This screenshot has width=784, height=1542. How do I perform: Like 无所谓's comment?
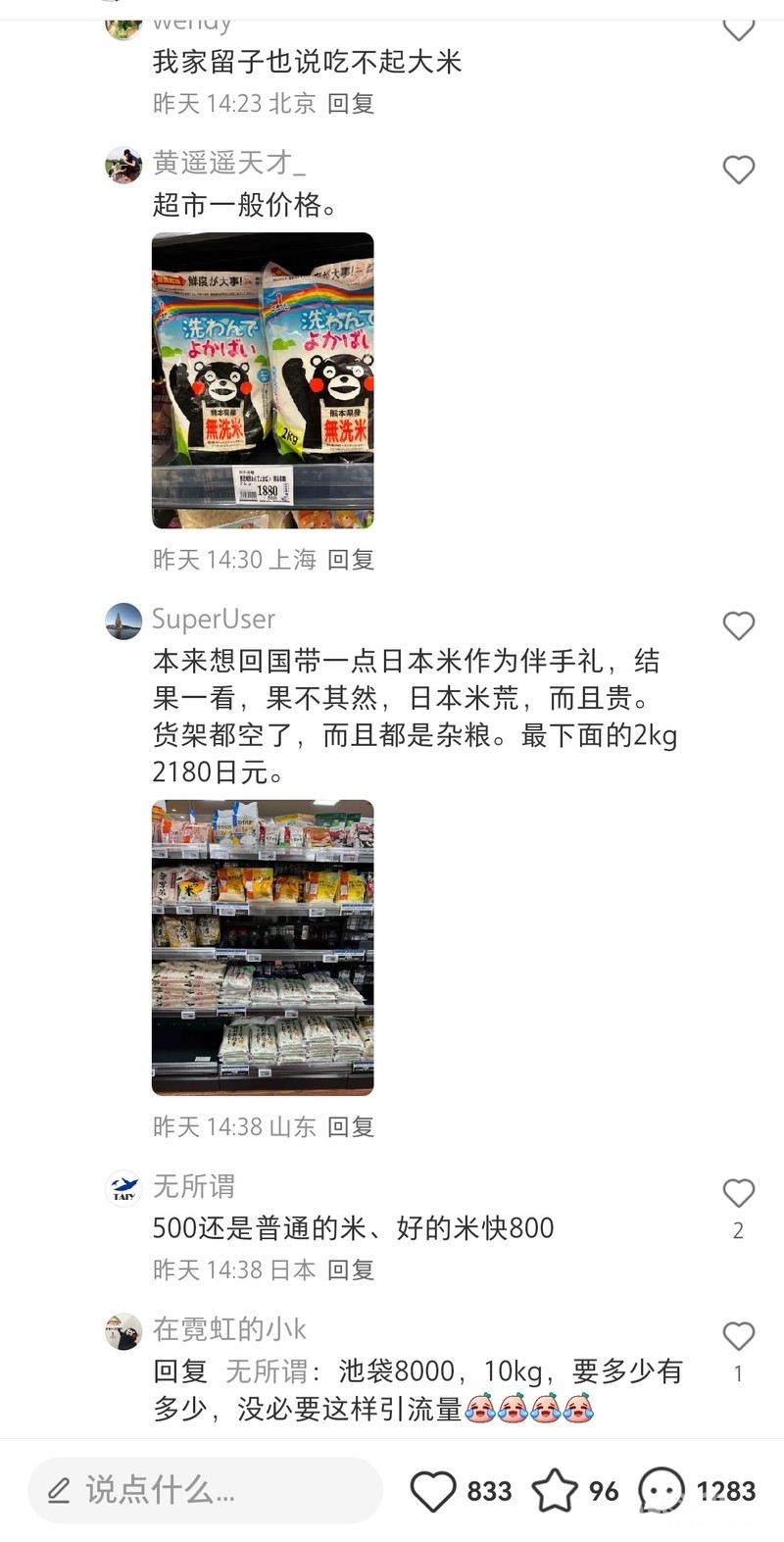click(738, 1193)
